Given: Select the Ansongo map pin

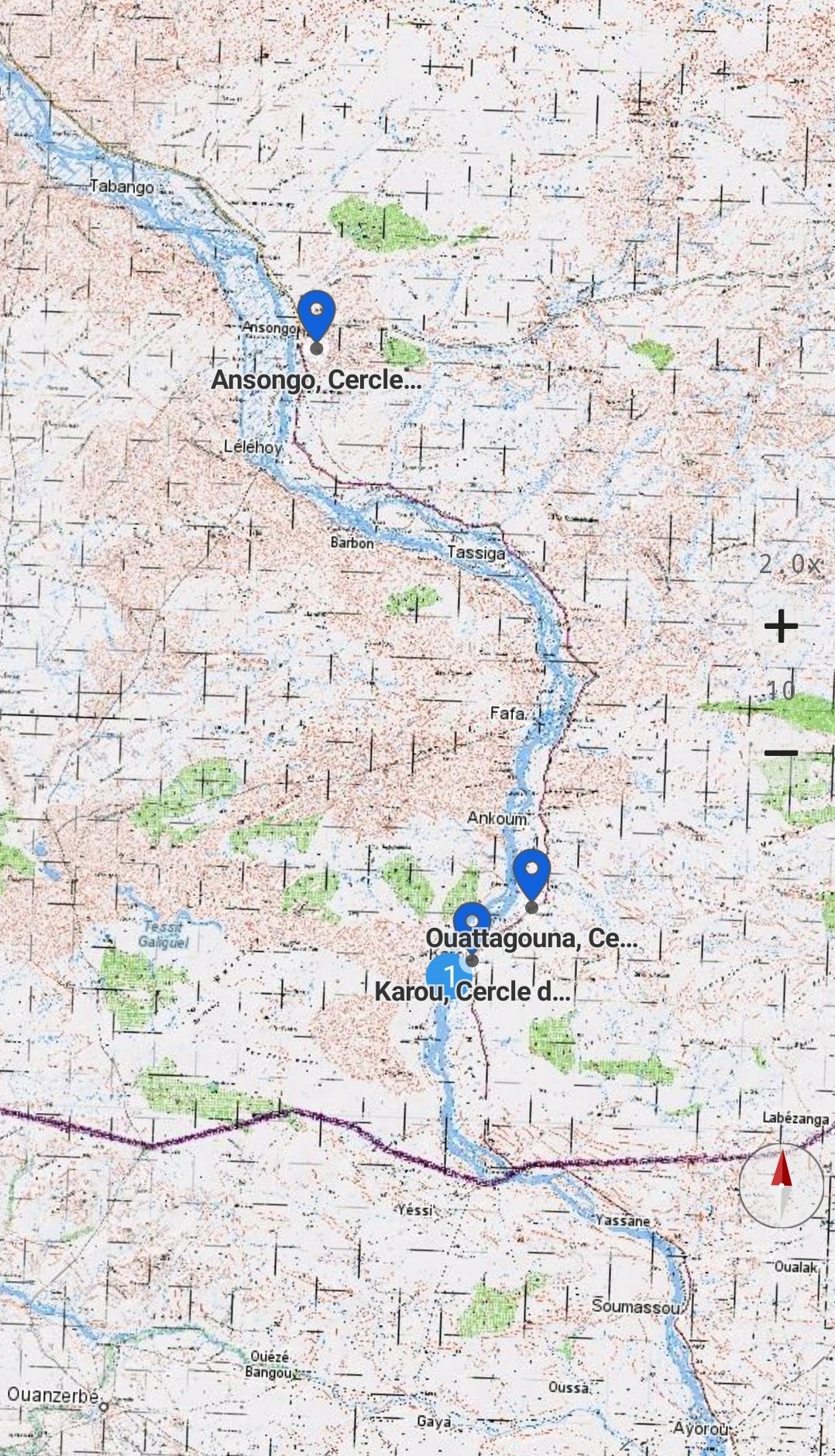Looking at the screenshot, I should pos(316,314).
